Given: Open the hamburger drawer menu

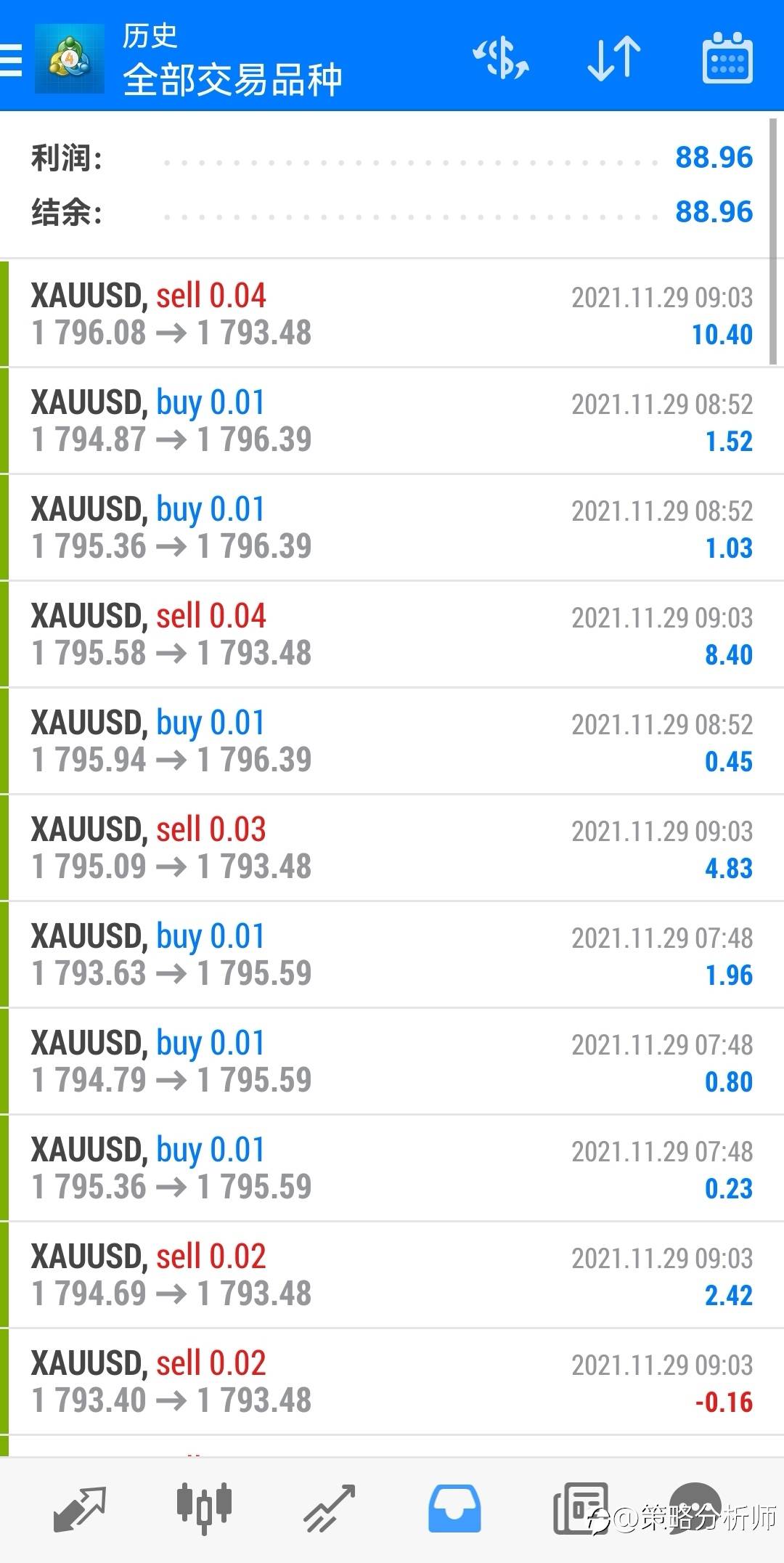Looking at the screenshot, I should click(x=10, y=59).
